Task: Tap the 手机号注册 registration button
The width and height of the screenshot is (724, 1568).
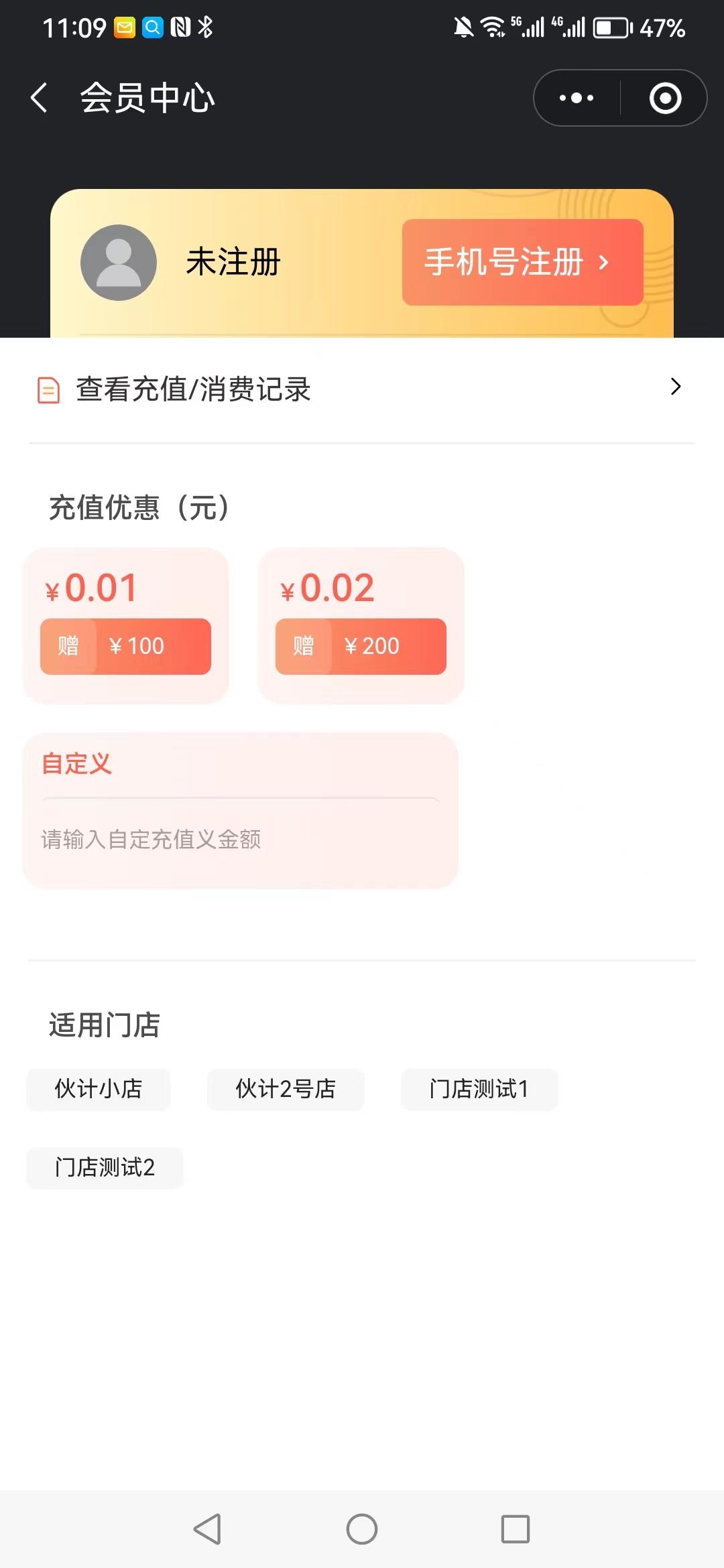Action: click(522, 262)
